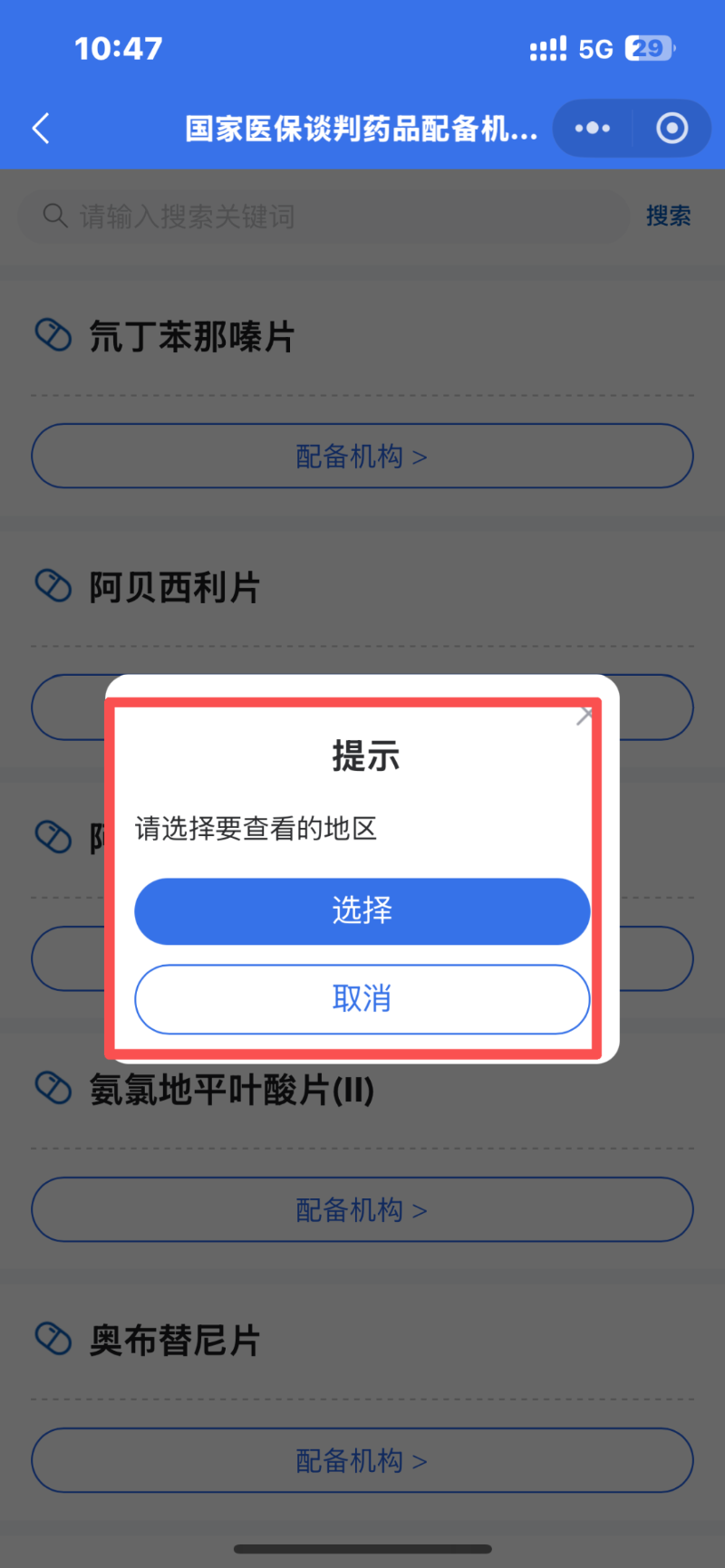Open the mini program more menu
This screenshot has height=1568, width=725.
[593, 129]
